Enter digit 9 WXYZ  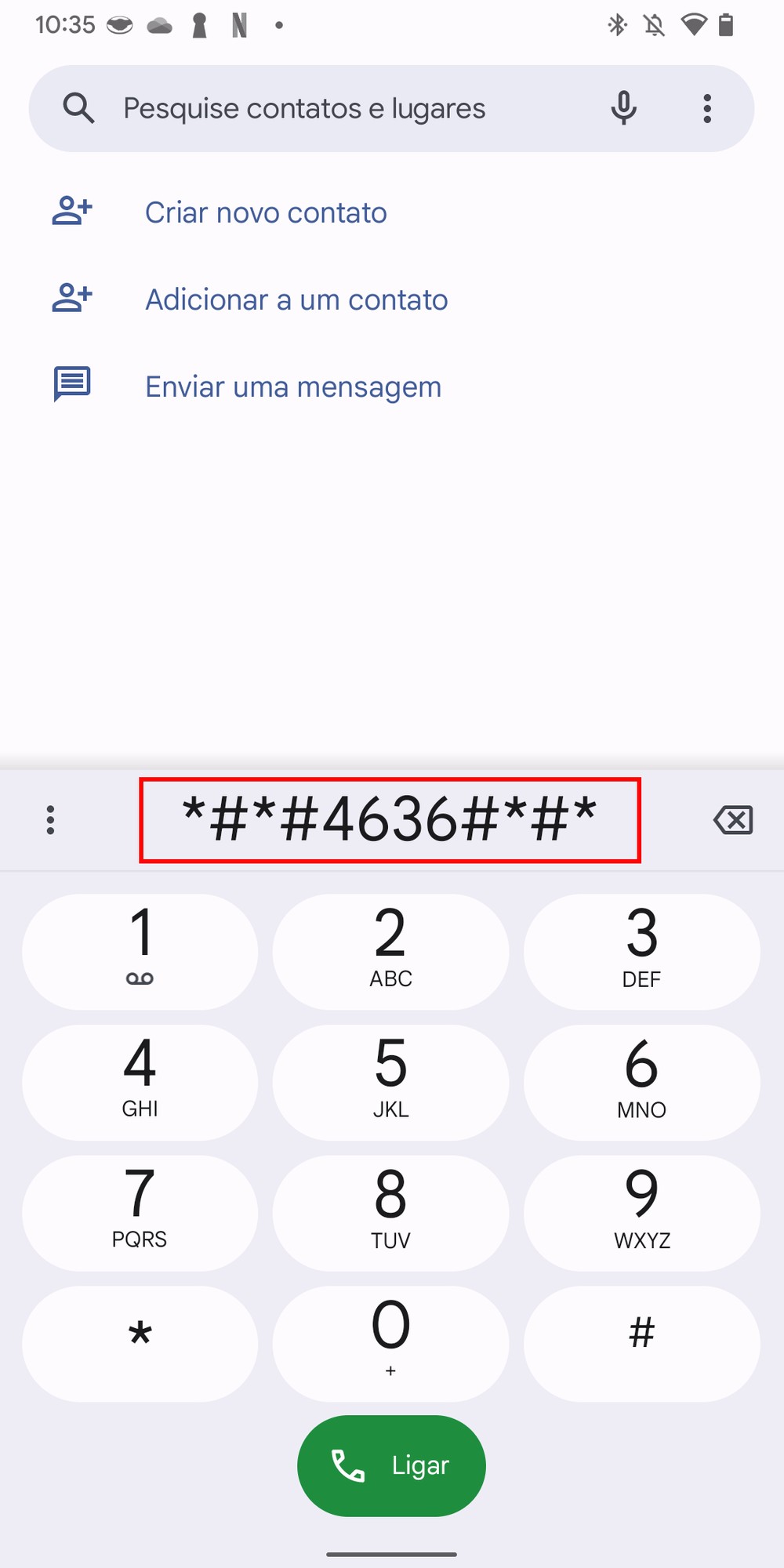pos(641,1213)
